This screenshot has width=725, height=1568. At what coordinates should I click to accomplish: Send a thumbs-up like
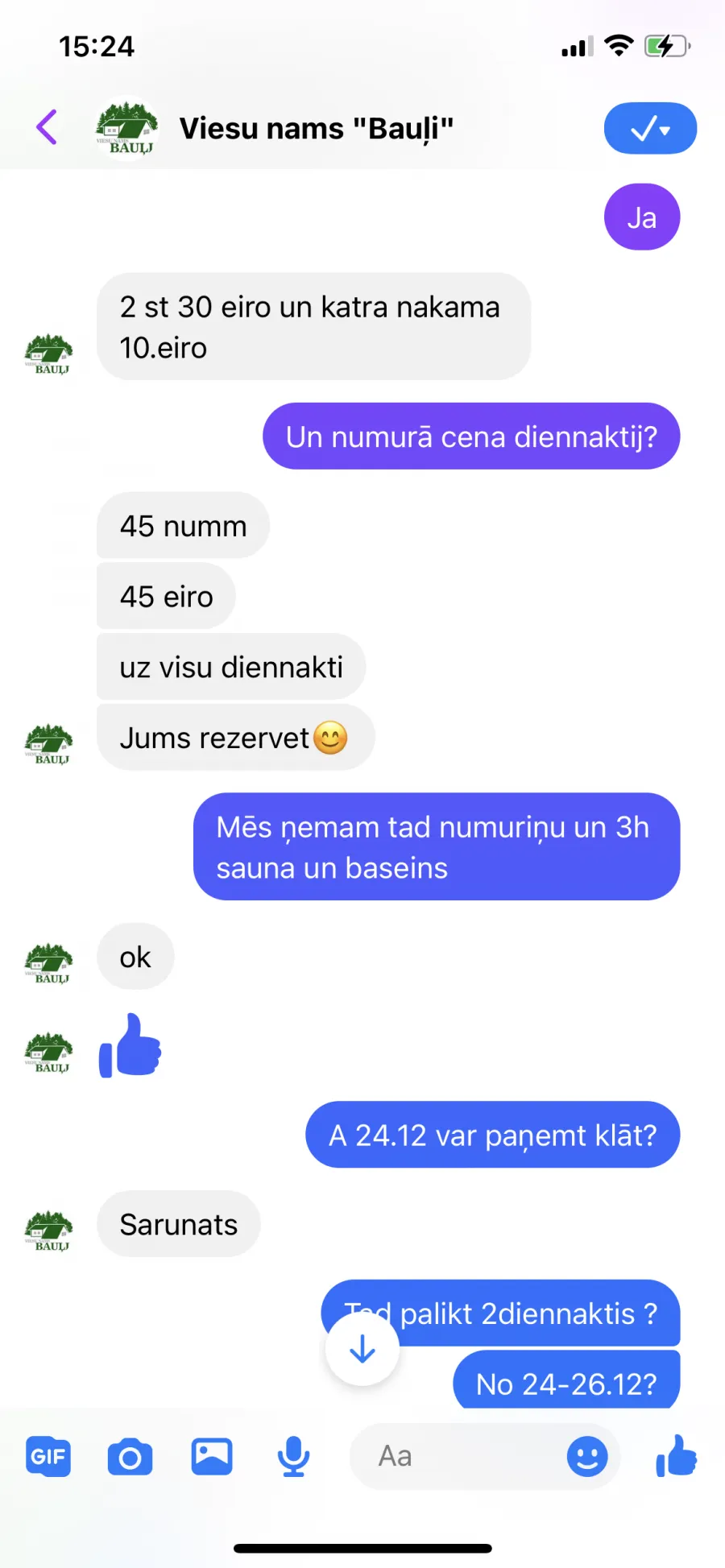click(x=677, y=1456)
